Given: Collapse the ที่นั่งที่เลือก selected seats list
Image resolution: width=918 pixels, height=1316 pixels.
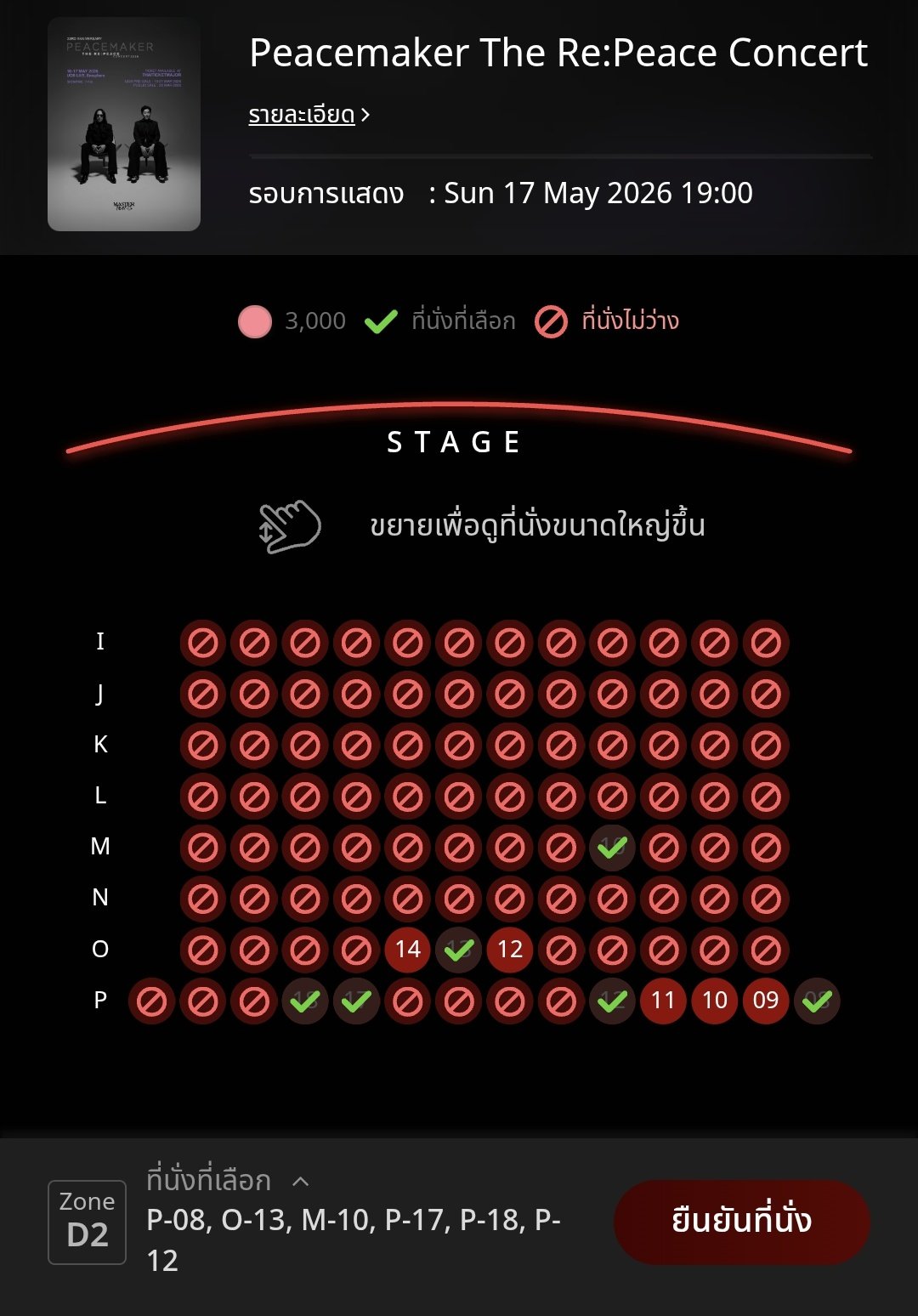Looking at the screenshot, I should click(300, 1181).
